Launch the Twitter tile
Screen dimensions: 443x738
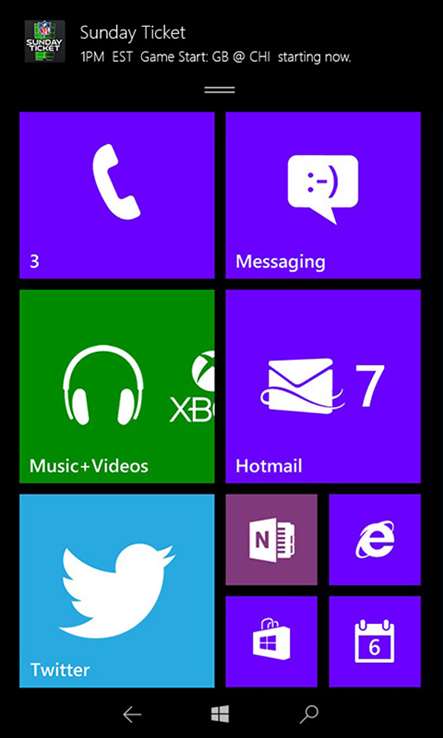pos(117,591)
